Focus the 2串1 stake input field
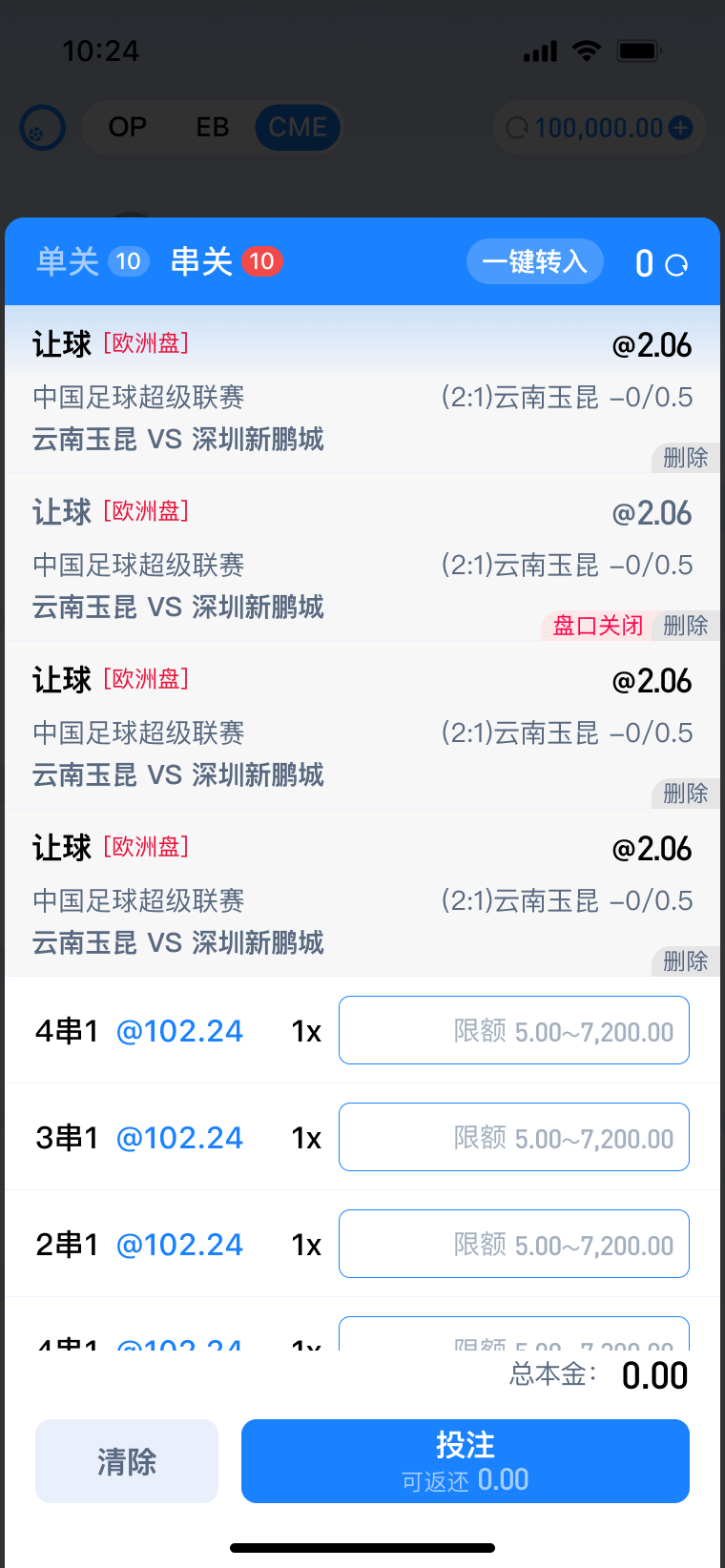 click(513, 1244)
